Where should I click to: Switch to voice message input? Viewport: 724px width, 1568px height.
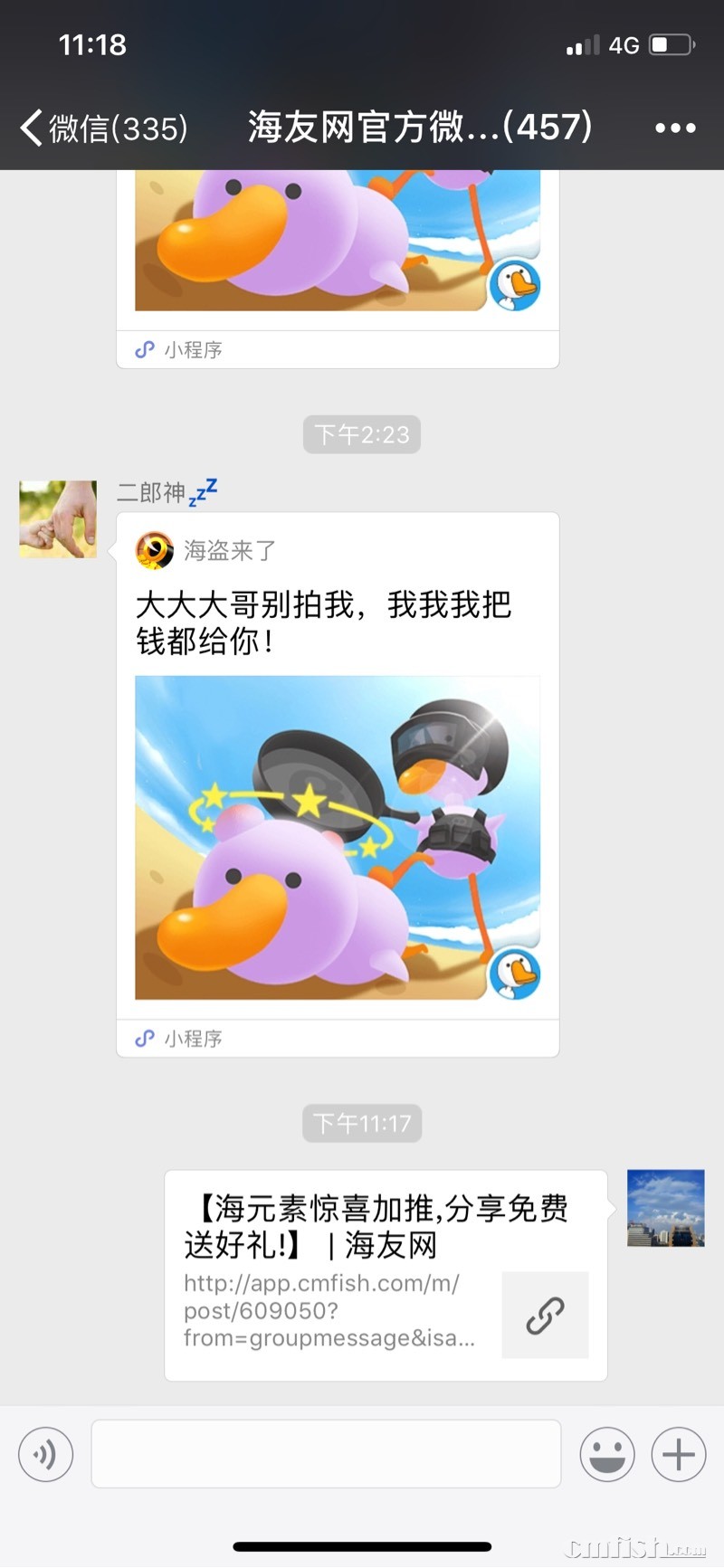pyautogui.click(x=45, y=1454)
